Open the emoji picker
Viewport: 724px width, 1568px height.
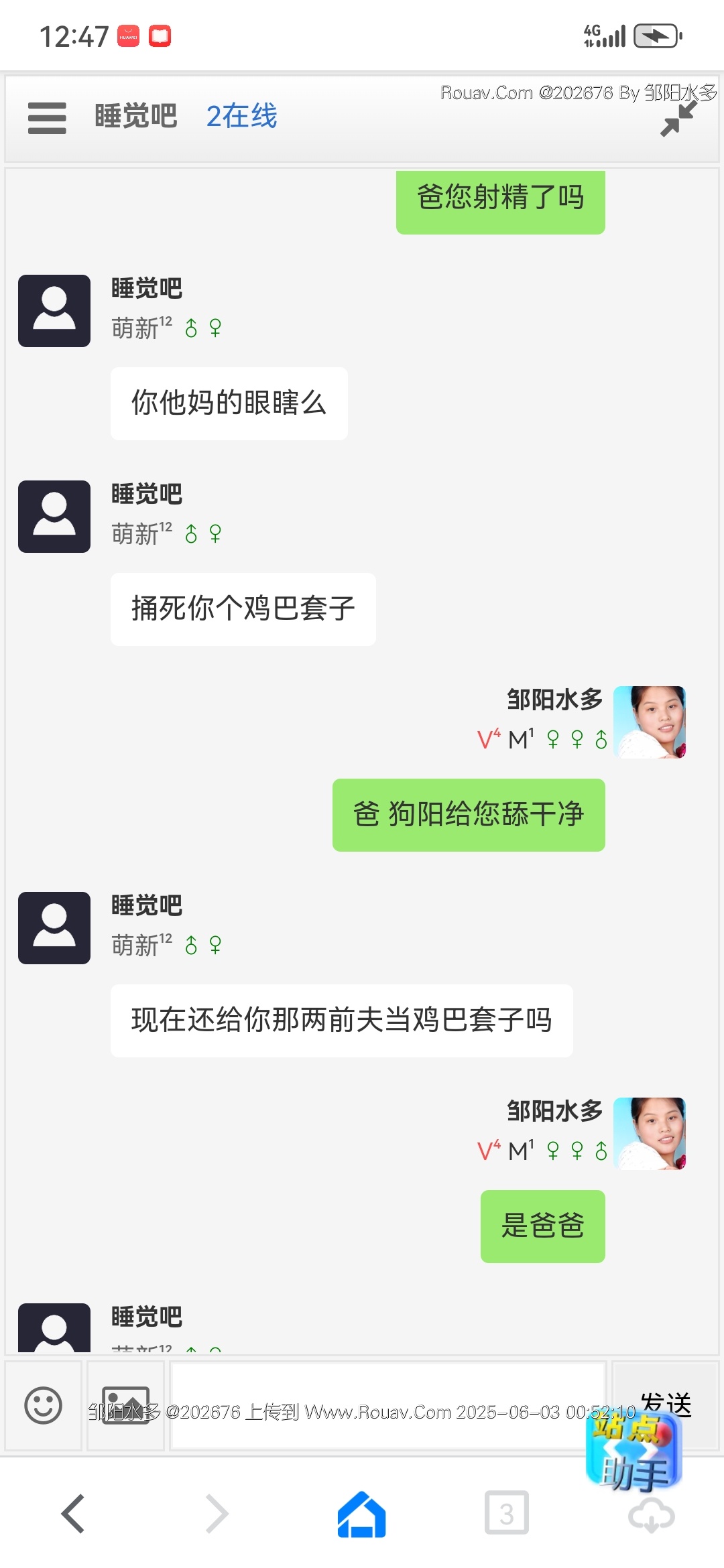[x=44, y=1405]
